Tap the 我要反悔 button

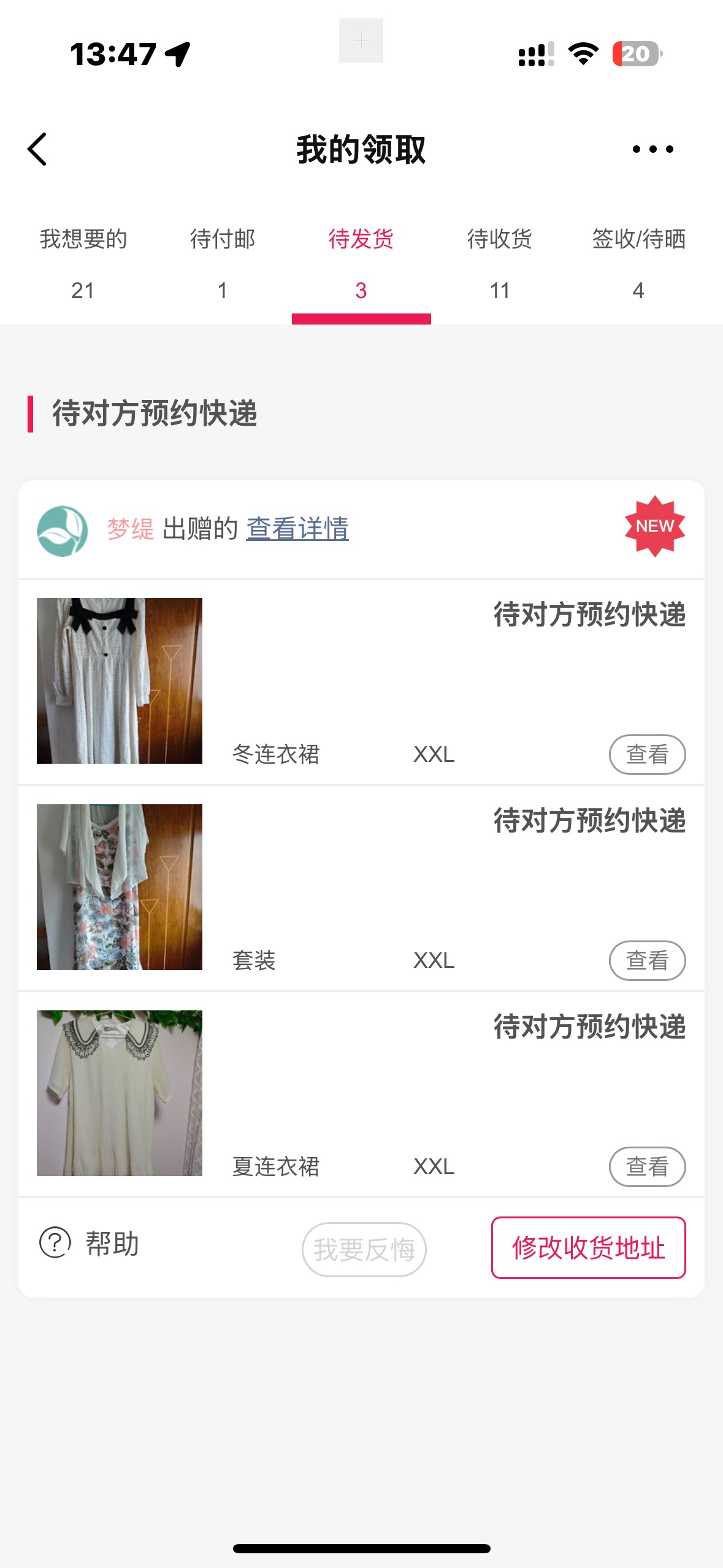point(364,1250)
